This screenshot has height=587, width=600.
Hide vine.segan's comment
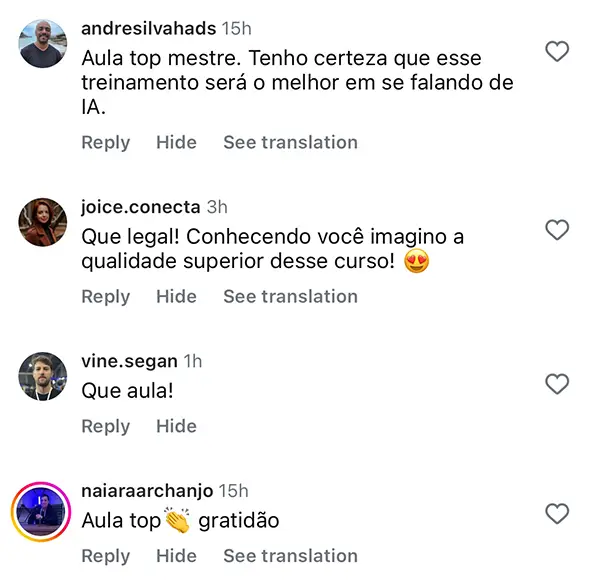click(176, 426)
